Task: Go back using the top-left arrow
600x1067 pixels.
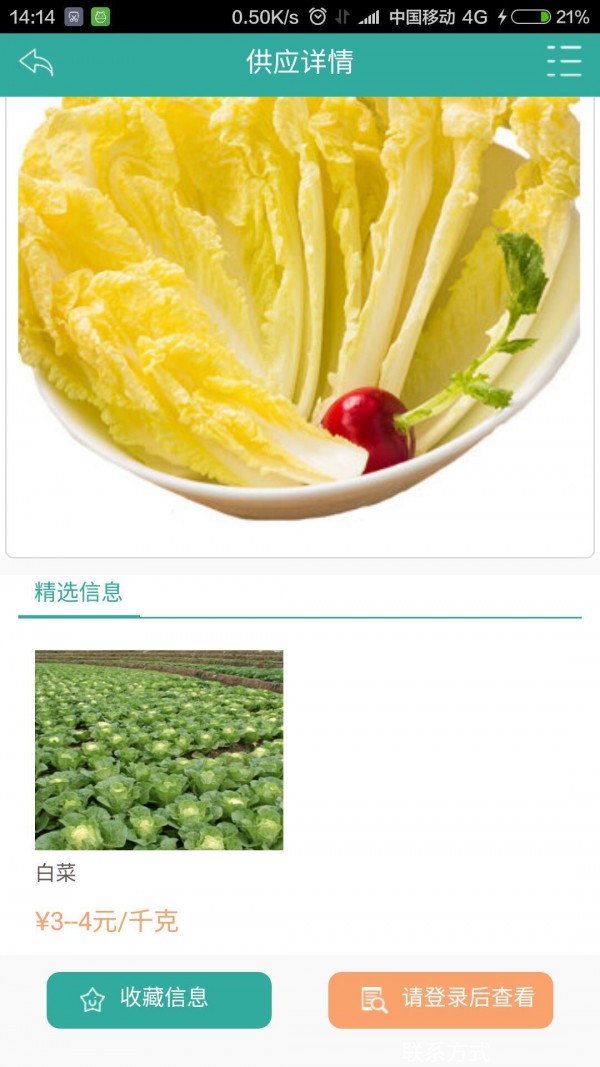Action: tap(36, 63)
